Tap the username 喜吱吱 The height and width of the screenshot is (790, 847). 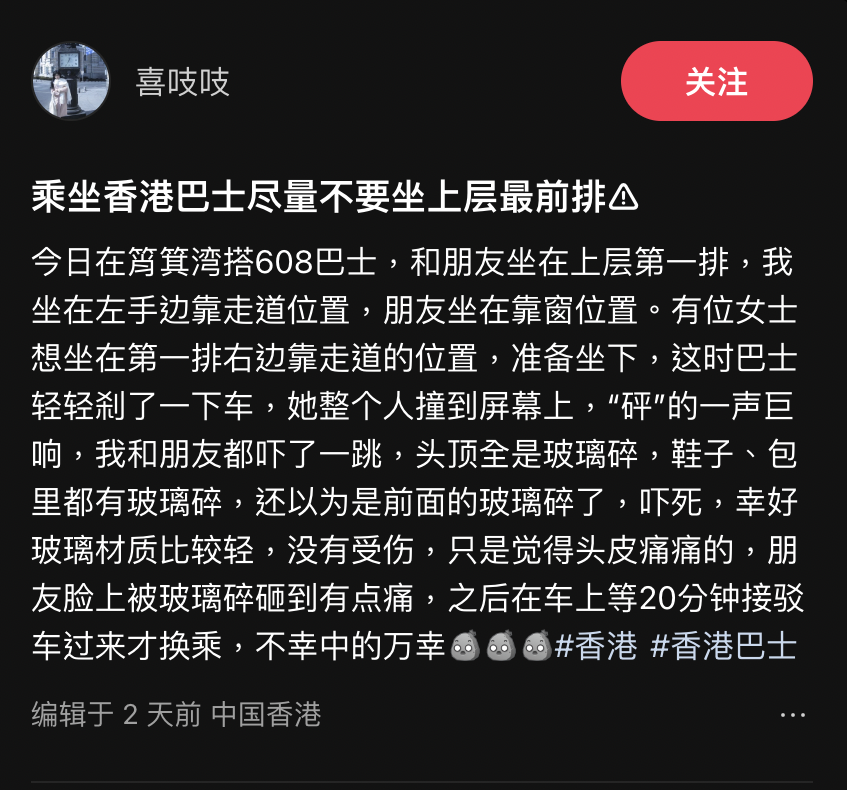tap(183, 82)
